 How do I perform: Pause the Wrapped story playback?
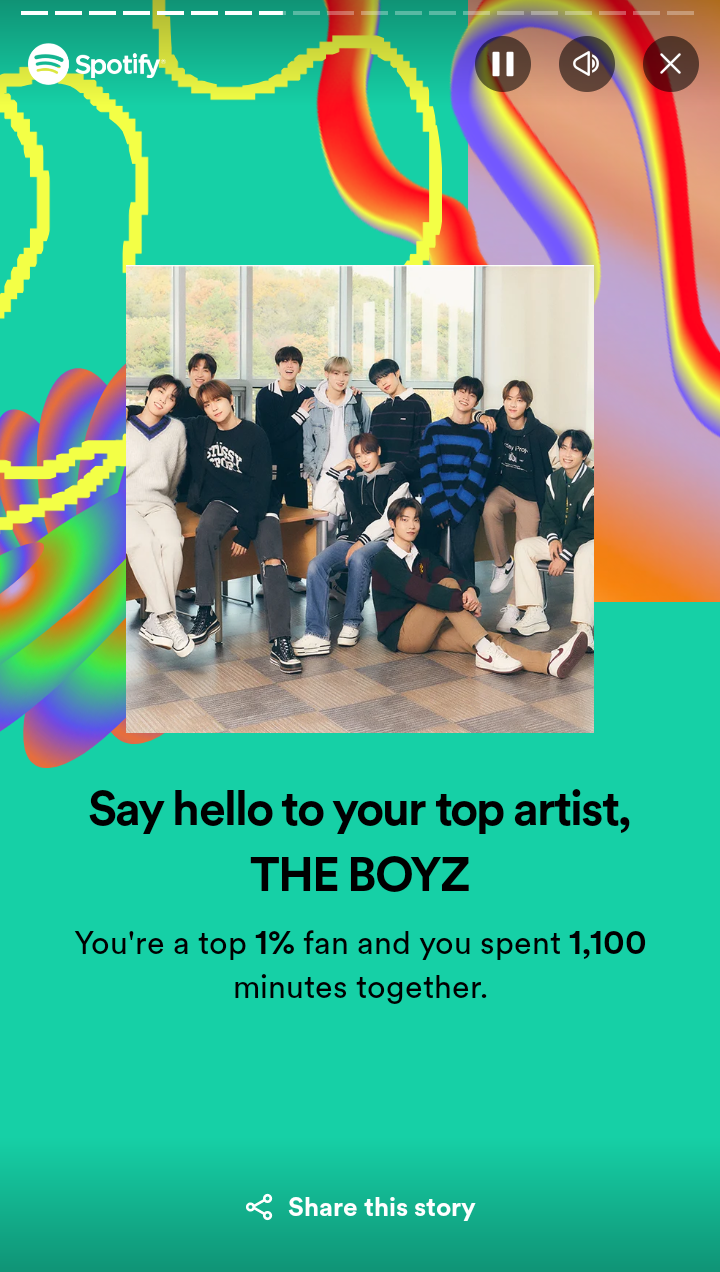coord(502,64)
